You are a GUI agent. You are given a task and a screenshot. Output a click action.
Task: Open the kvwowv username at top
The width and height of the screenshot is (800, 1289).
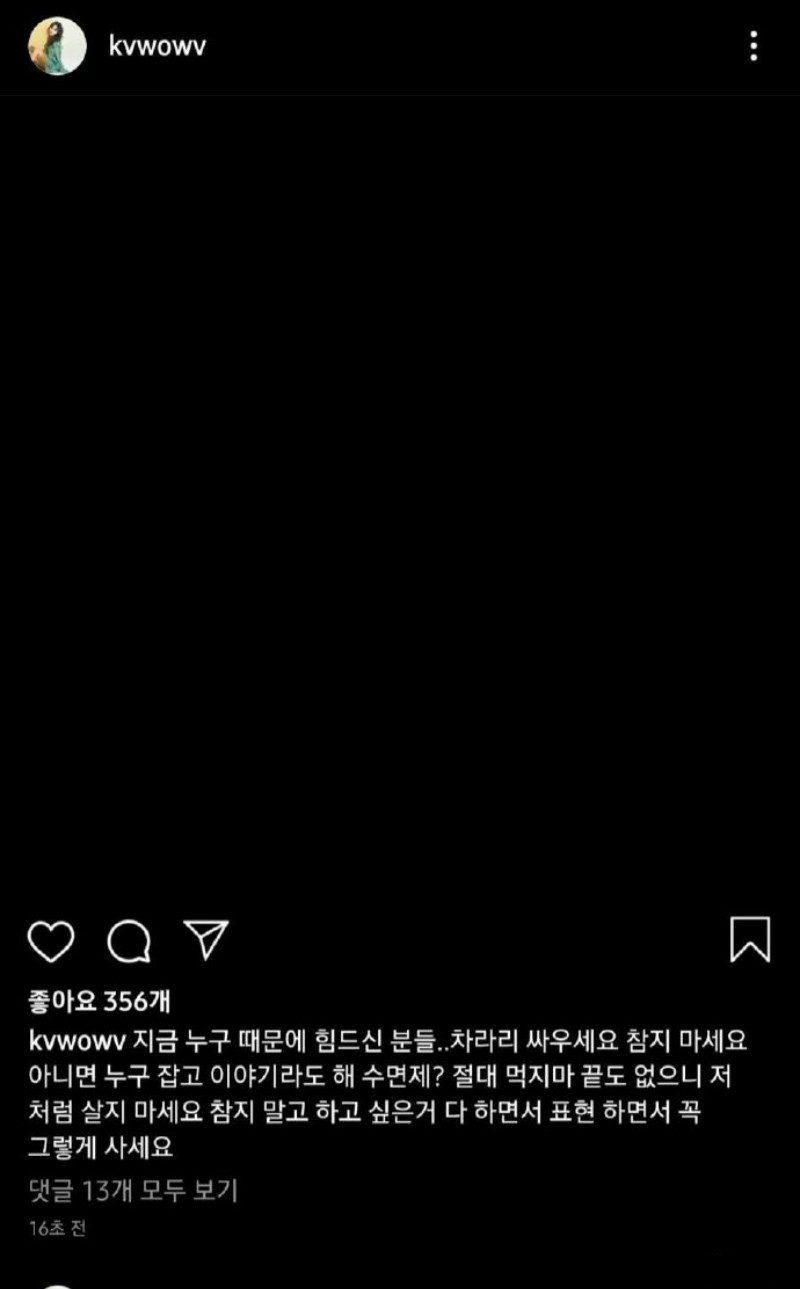(x=157, y=46)
